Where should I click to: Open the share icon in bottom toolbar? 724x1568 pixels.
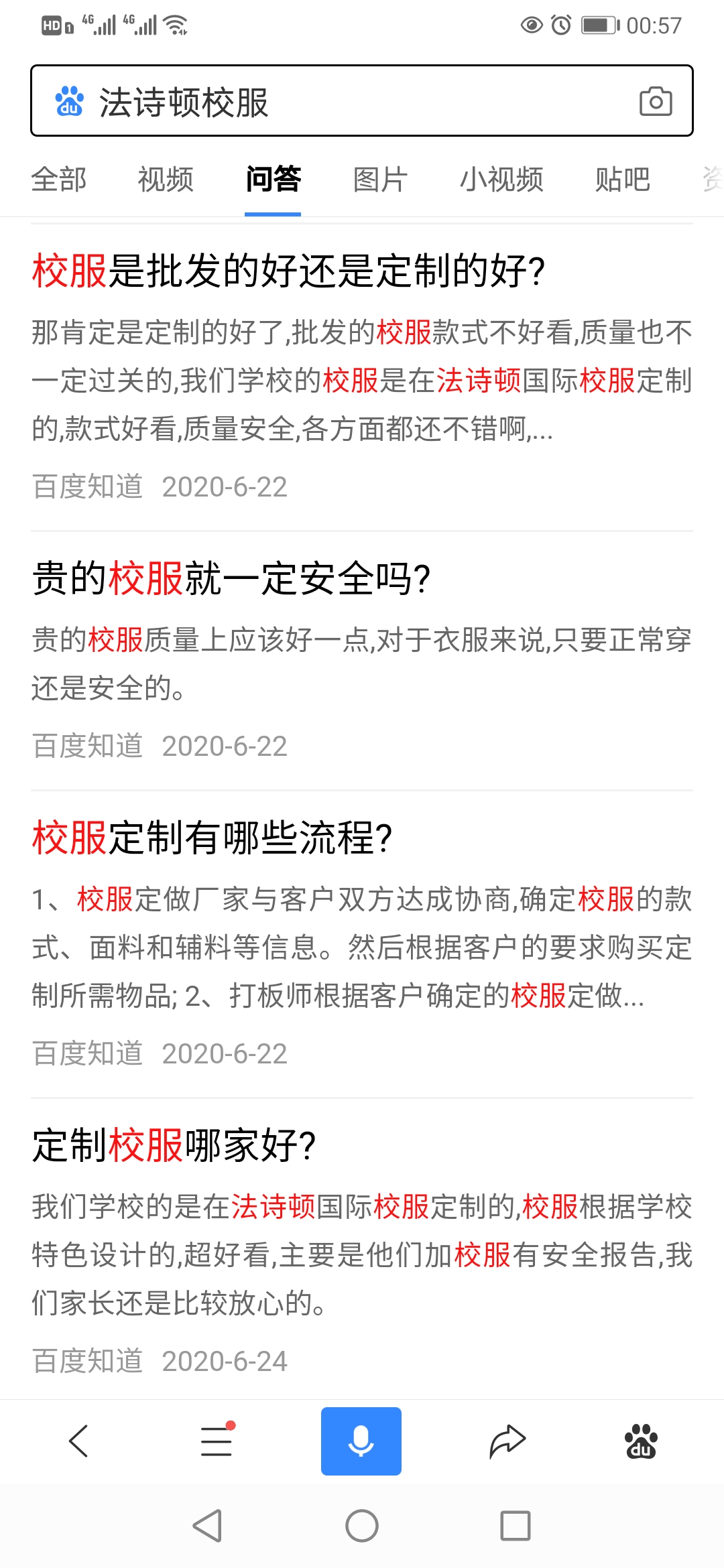point(507,1440)
